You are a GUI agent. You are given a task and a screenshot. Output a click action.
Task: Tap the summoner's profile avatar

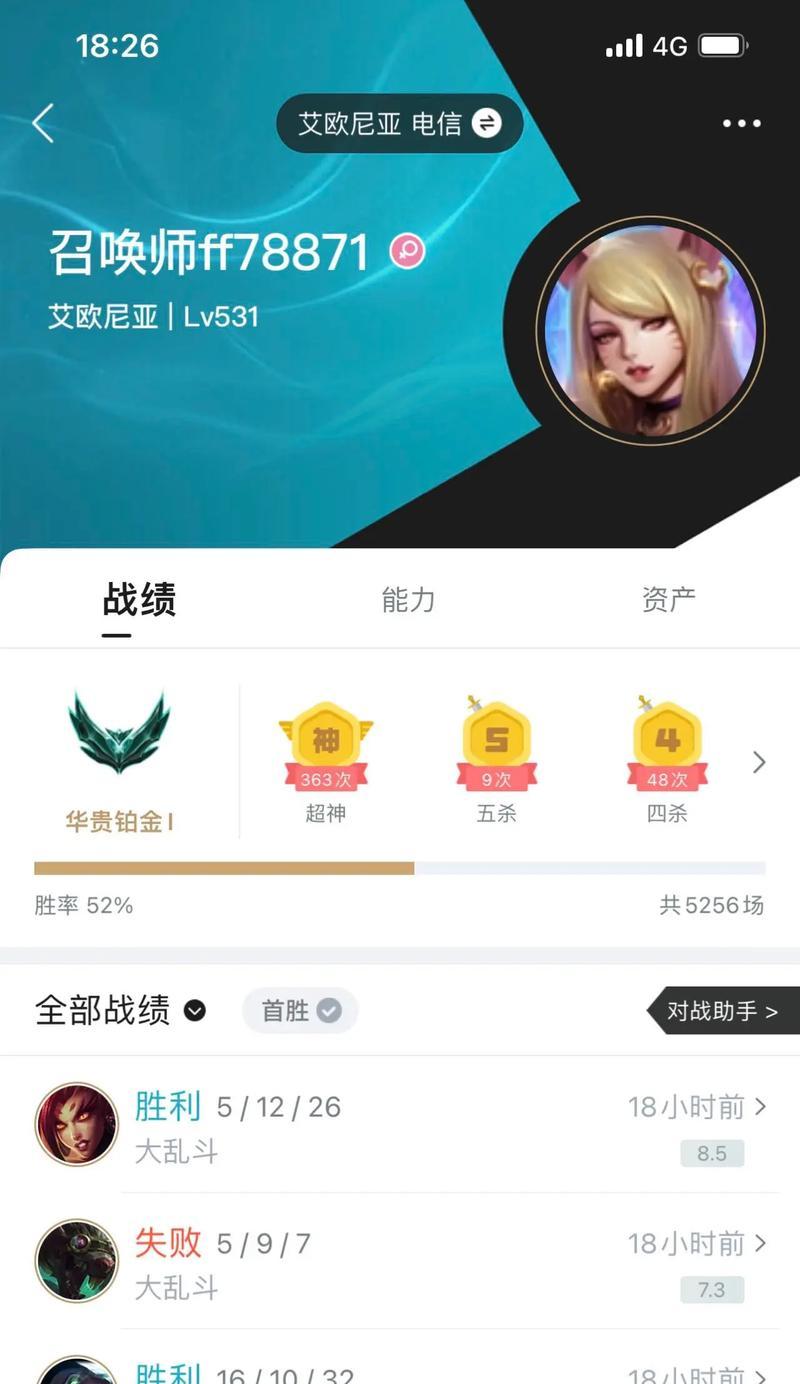(650, 330)
